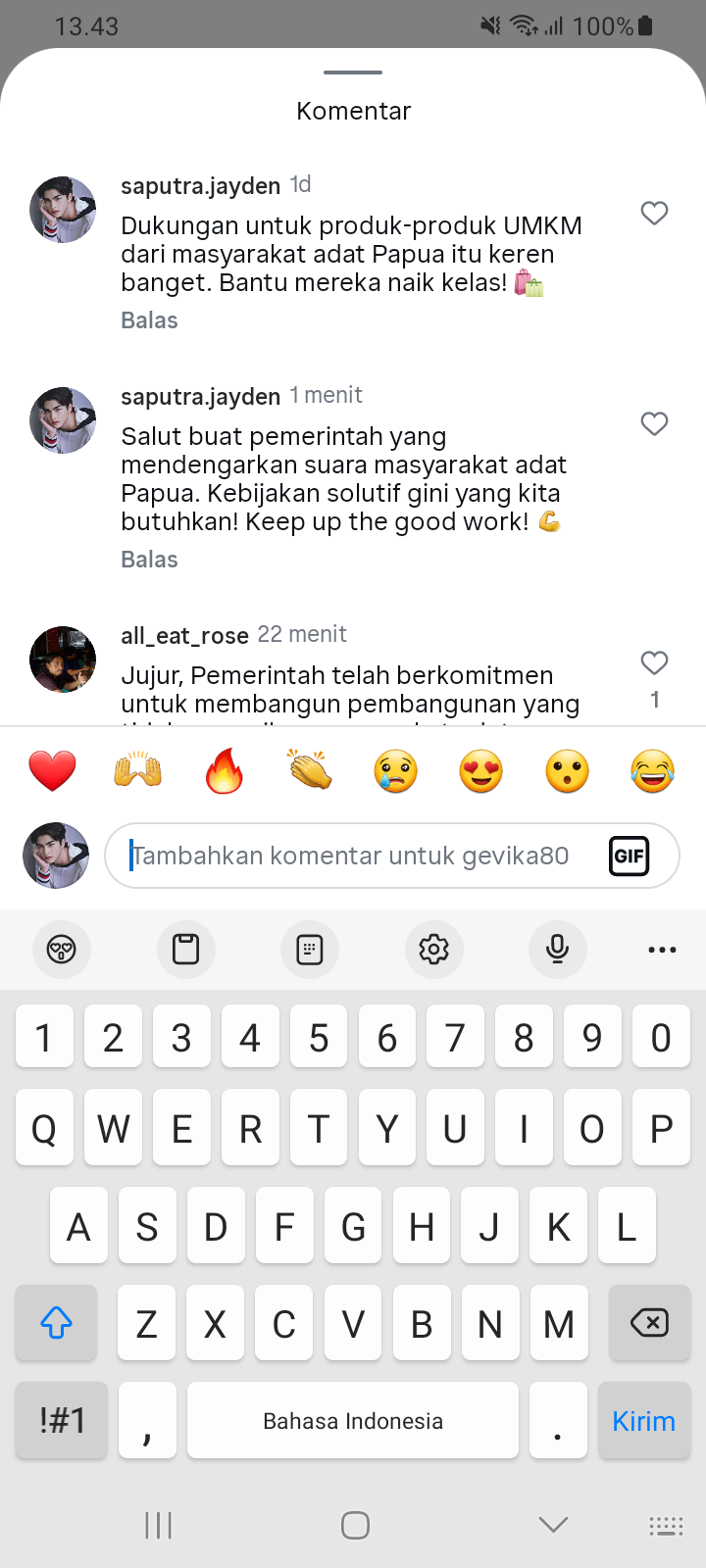This screenshot has width=706, height=1568.
Task: Insert the tears of joy emoji
Action: 653,770
